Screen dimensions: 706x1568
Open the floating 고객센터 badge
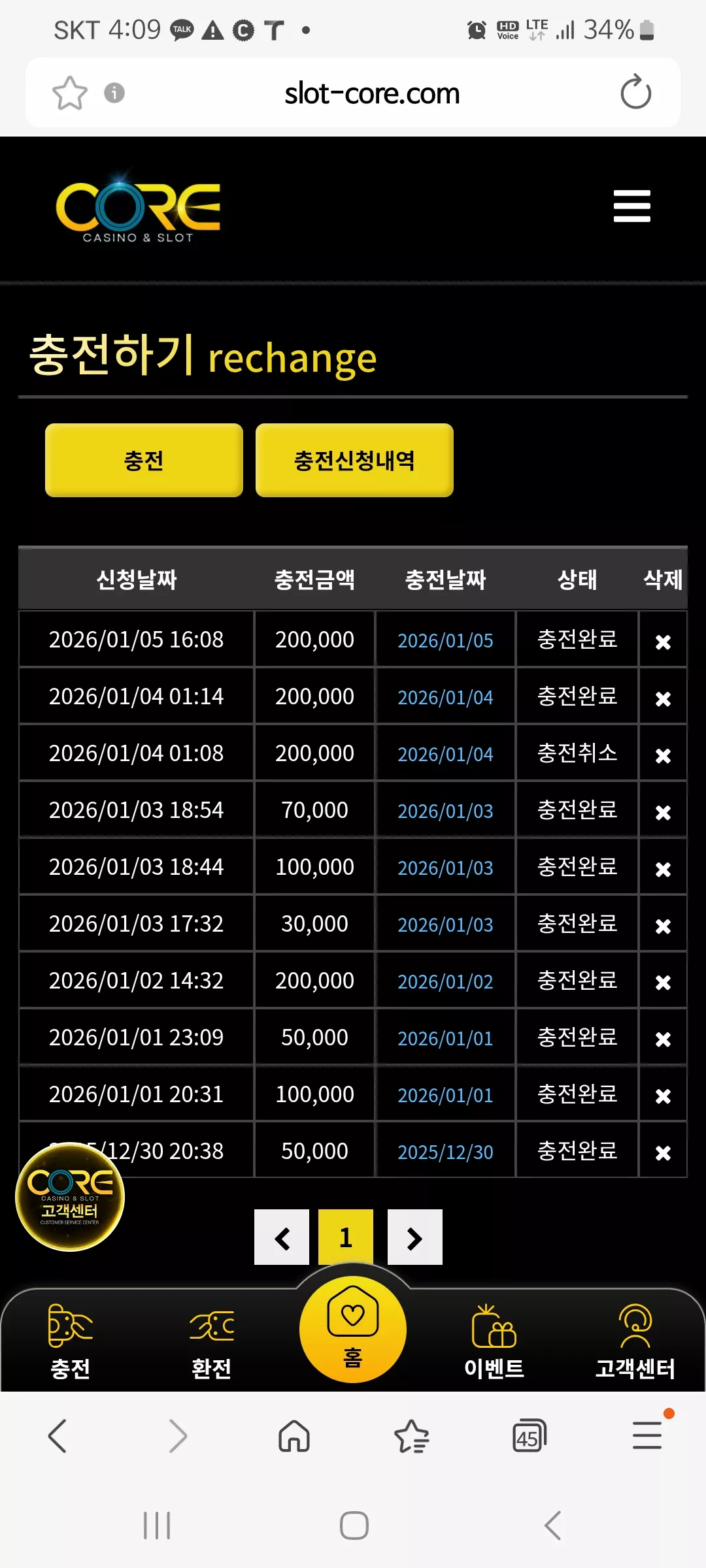pos(70,1197)
